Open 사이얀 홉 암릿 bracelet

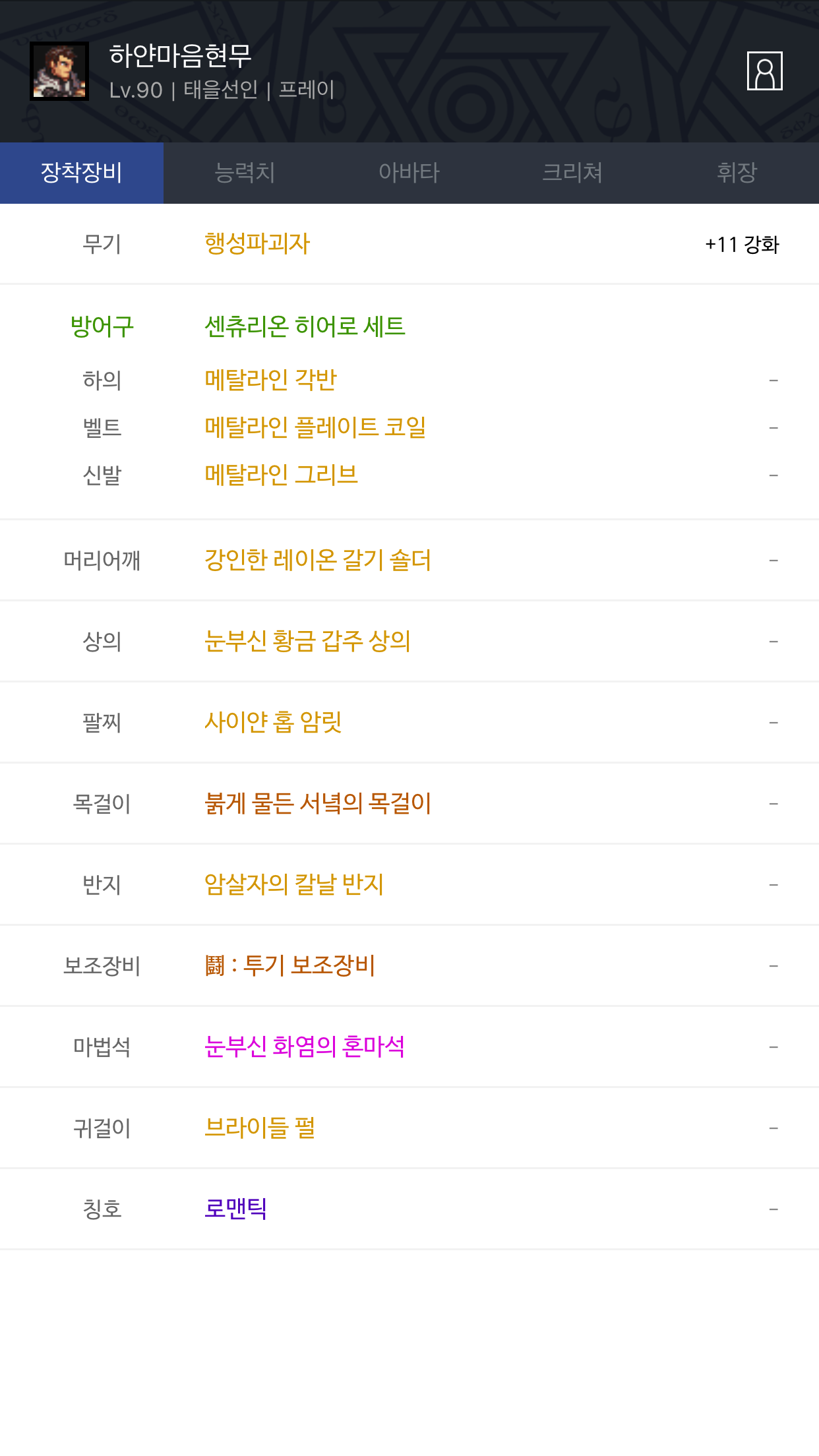click(273, 722)
